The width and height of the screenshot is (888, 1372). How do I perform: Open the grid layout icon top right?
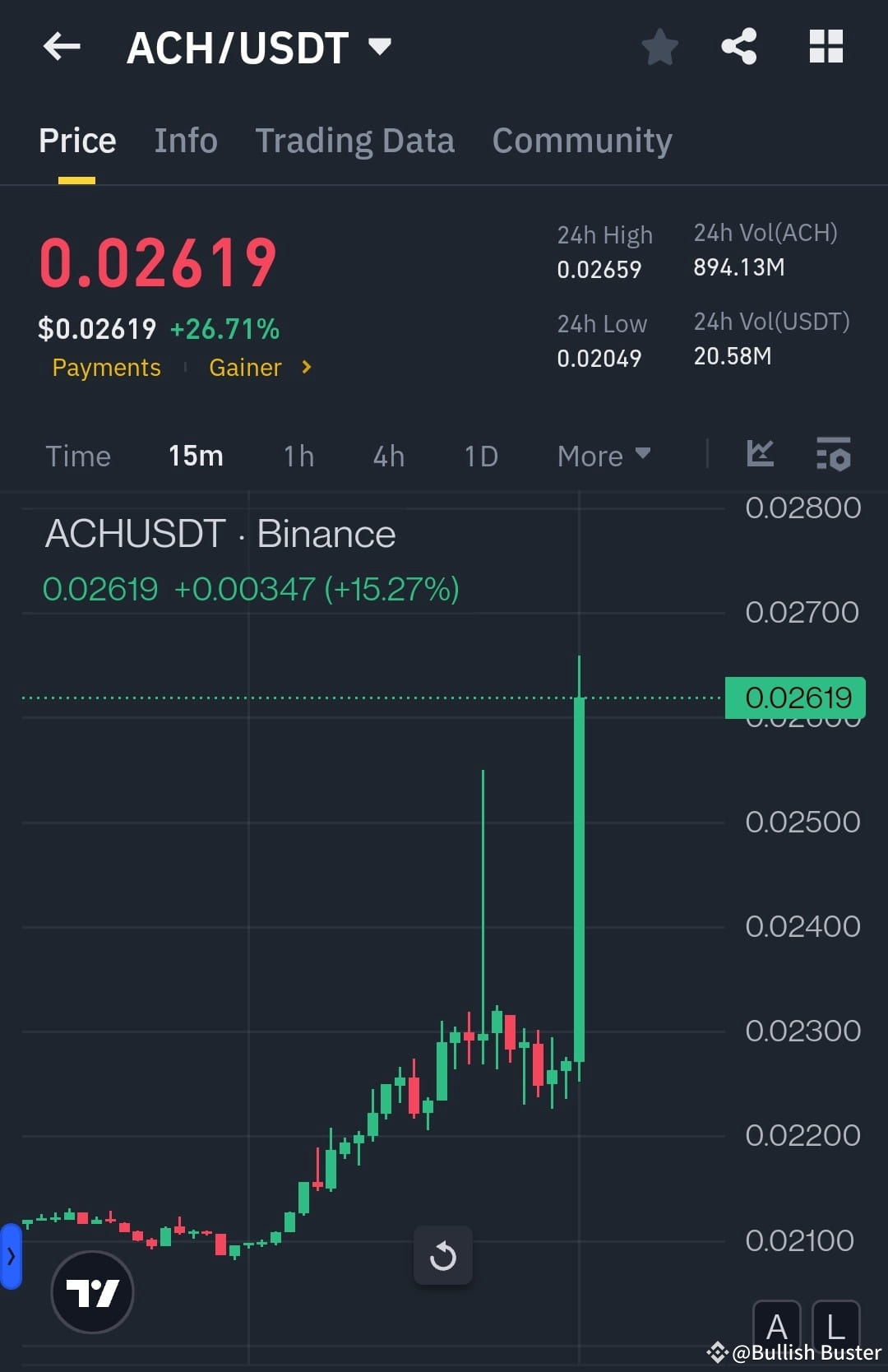826,47
